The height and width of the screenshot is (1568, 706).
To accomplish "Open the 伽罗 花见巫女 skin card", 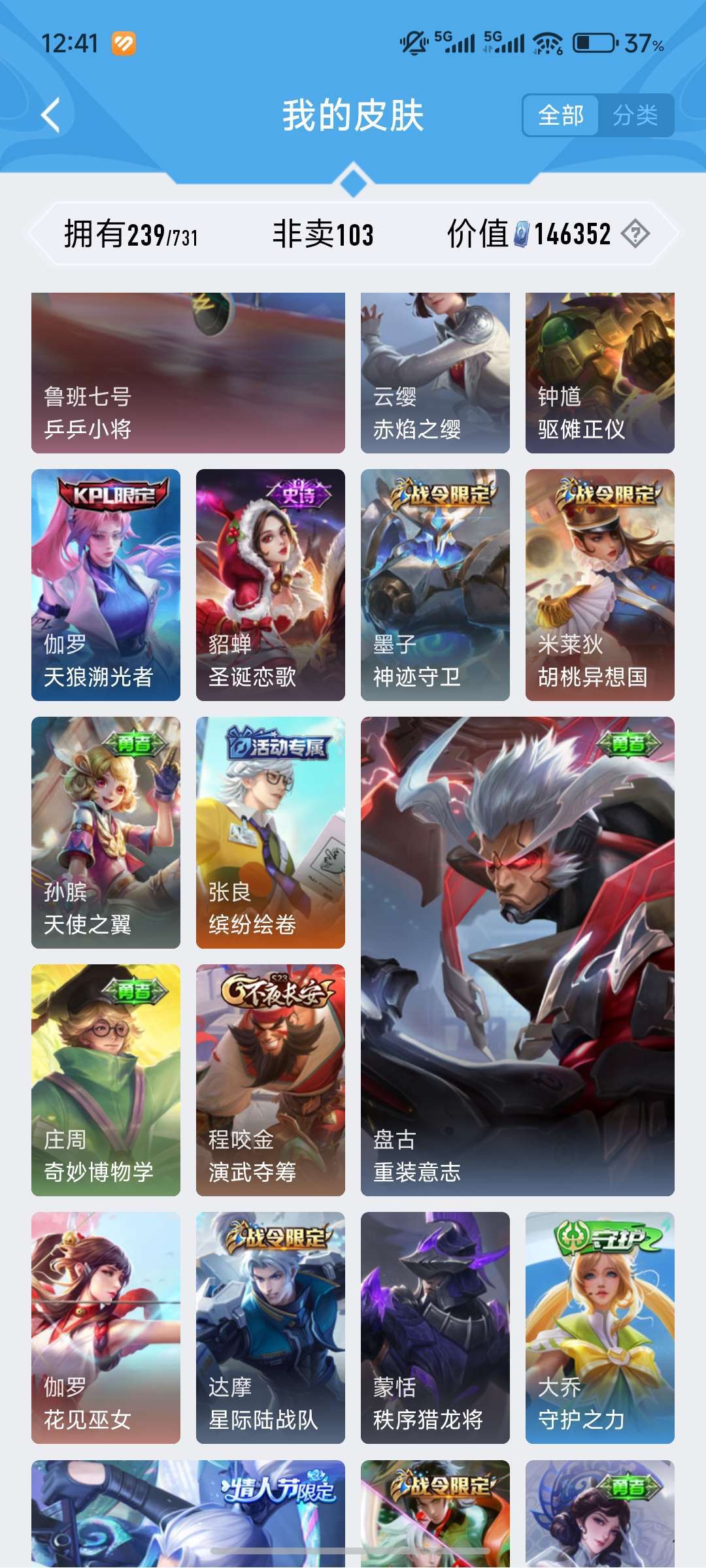I will (106, 1328).
